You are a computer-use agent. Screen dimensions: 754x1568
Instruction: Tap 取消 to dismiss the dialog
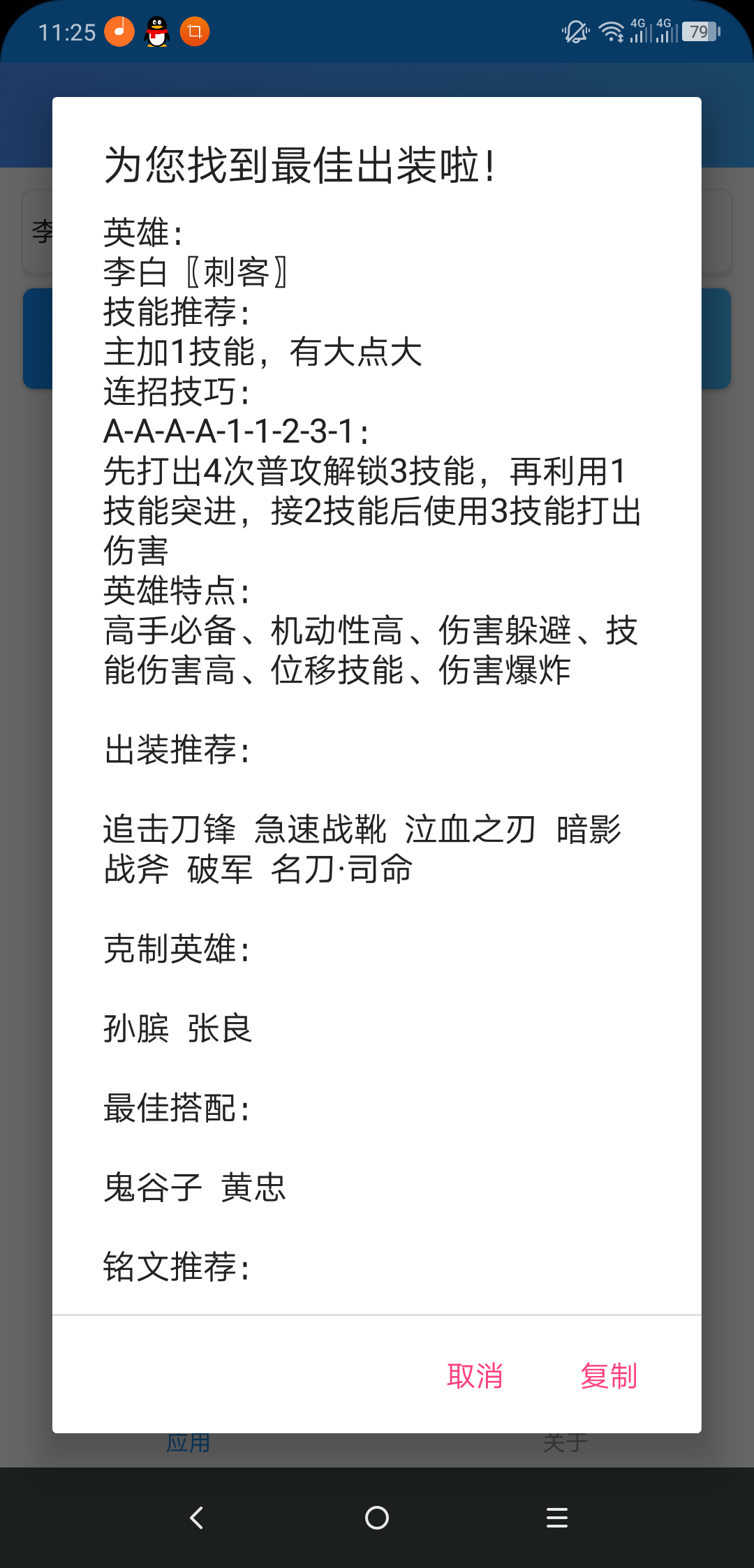[x=475, y=1375]
